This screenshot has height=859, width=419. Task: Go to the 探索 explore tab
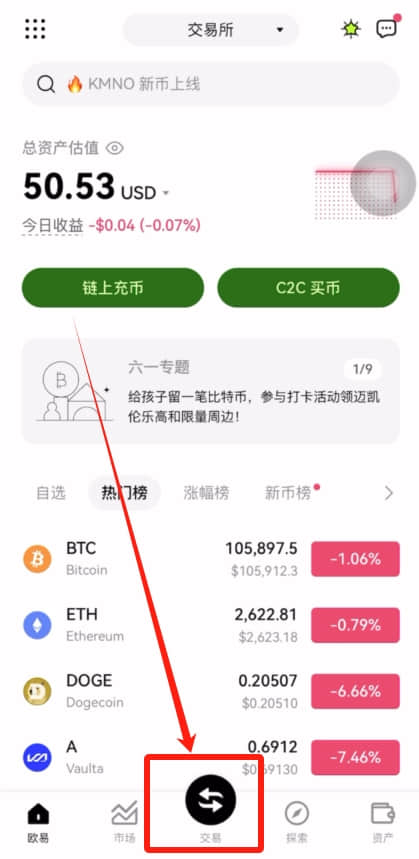[297, 822]
